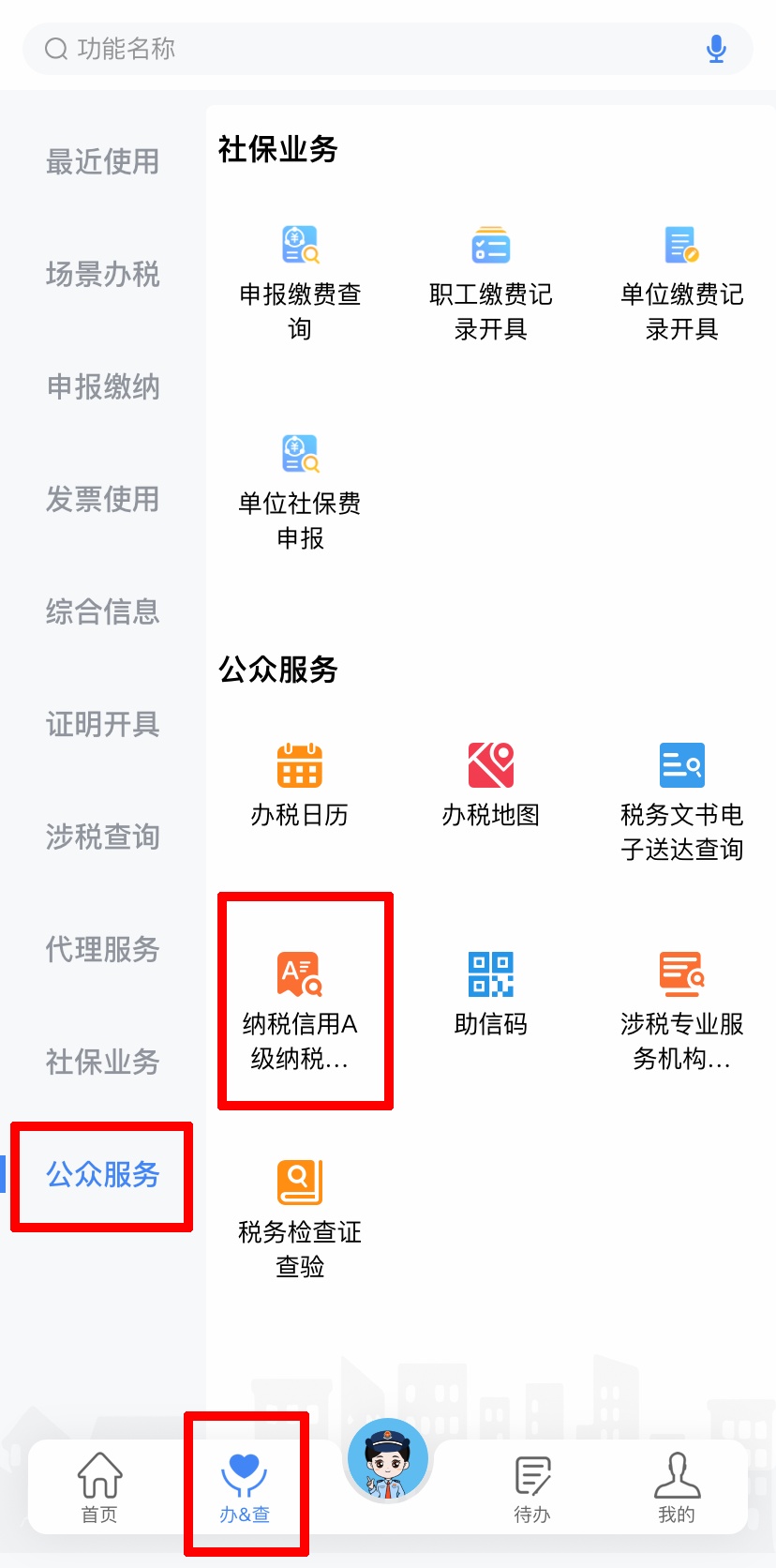Viewport: 776px width, 1568px height.
Task: Switch to the 待办 tab
Action: click(532, 1487)
